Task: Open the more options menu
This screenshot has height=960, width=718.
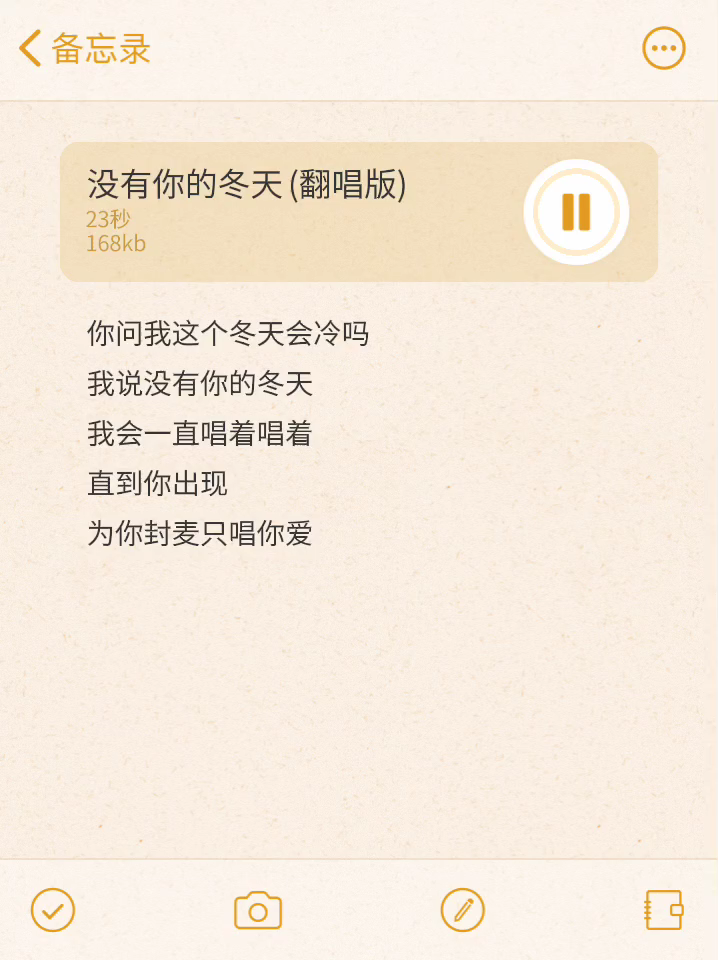Action: point(664,48)
